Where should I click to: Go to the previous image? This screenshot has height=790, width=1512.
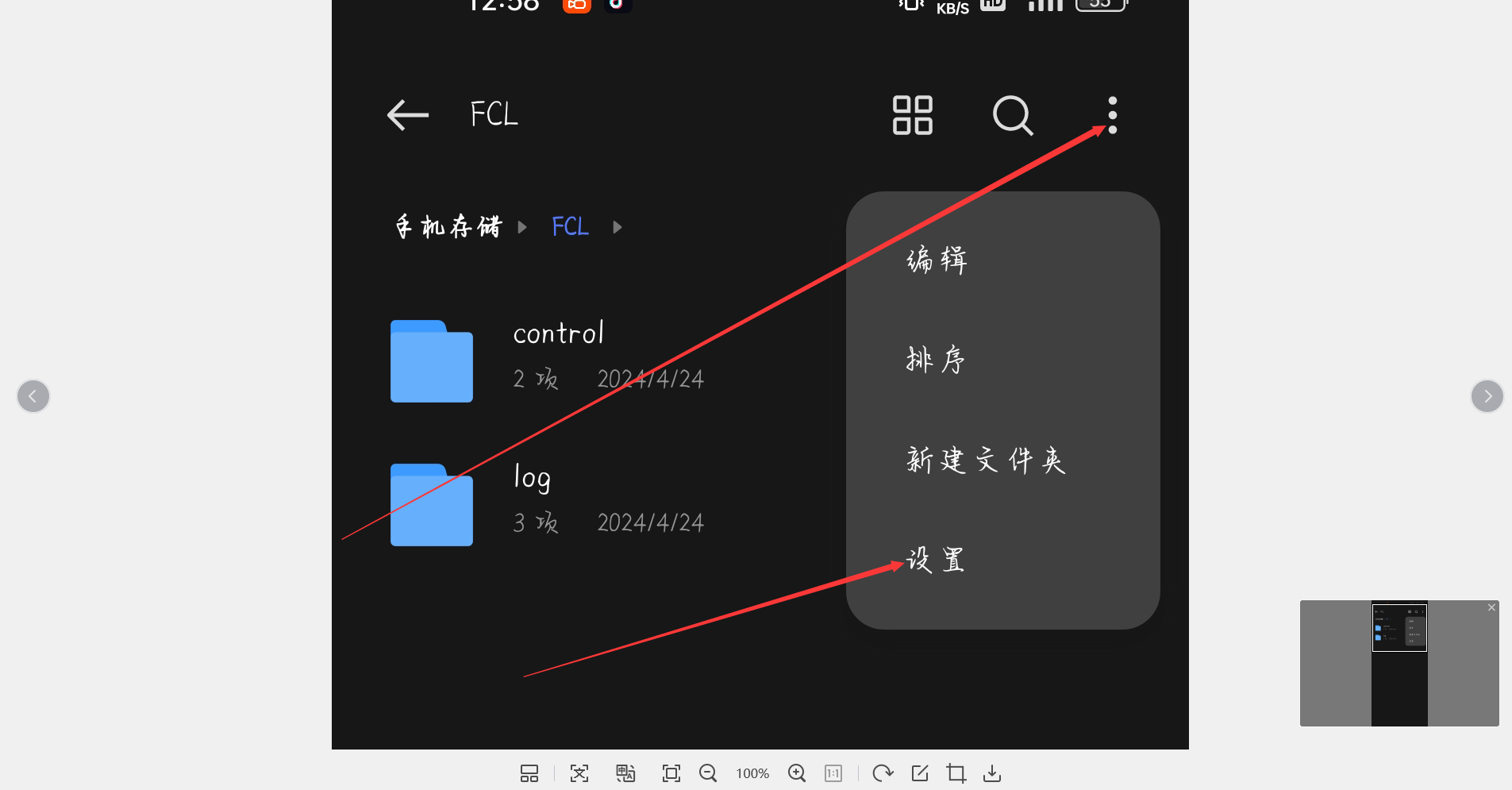click(33, 396)
